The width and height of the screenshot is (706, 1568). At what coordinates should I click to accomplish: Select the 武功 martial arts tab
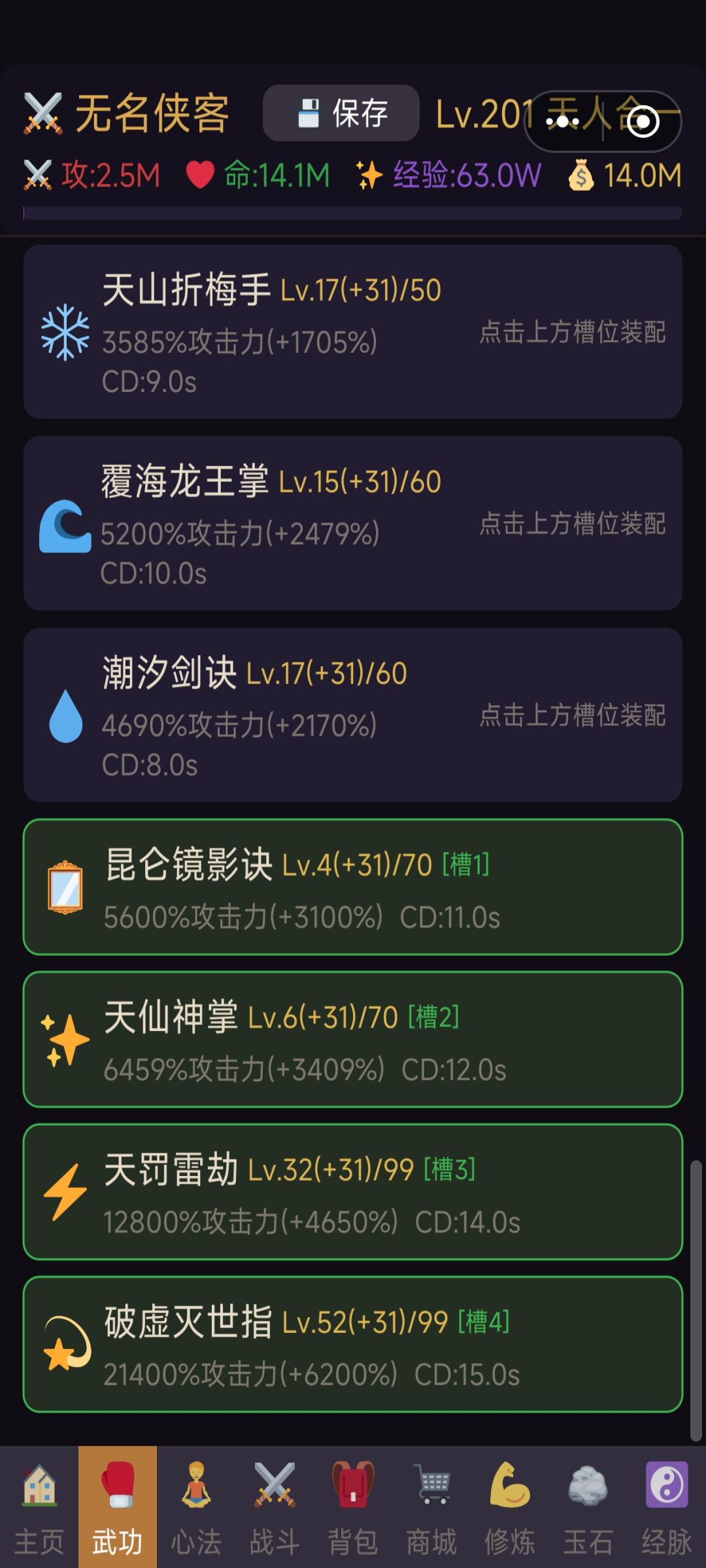(x=118, y=1507)
